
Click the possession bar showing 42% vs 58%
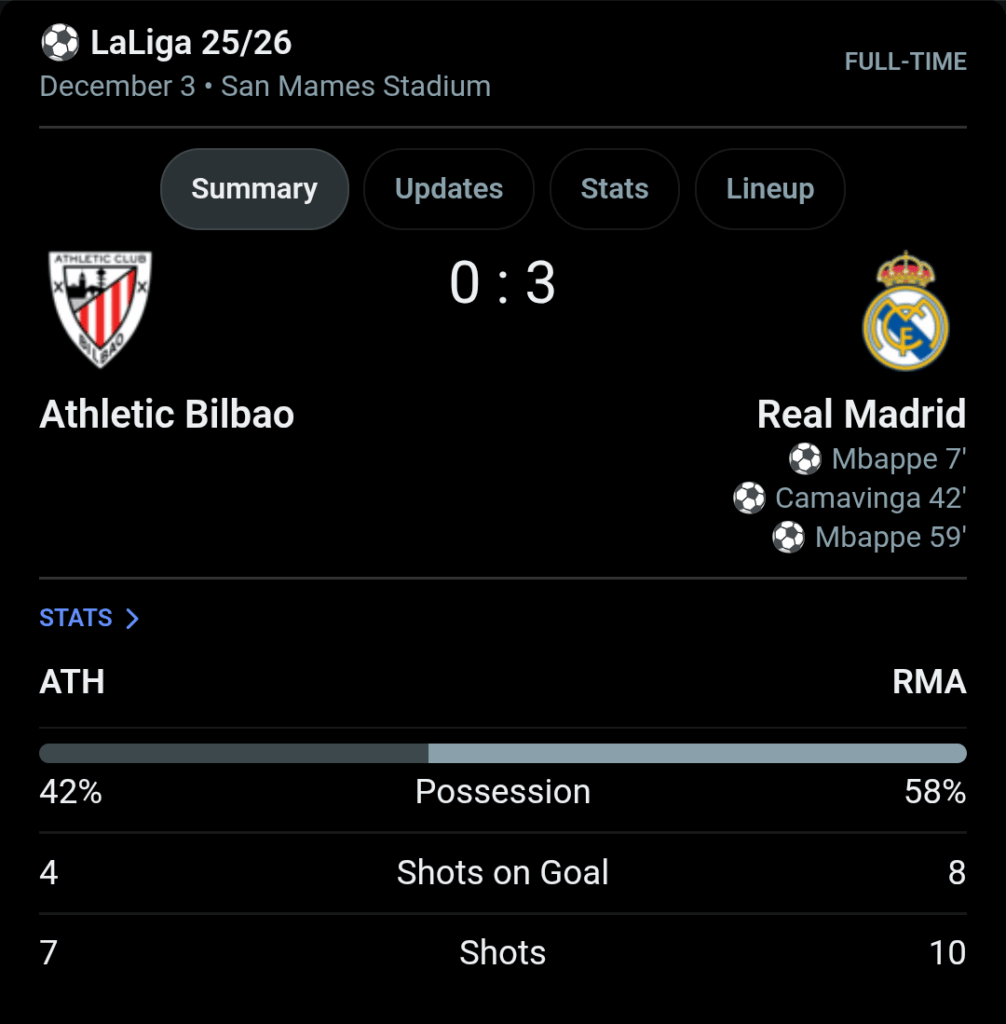[503, 752]
